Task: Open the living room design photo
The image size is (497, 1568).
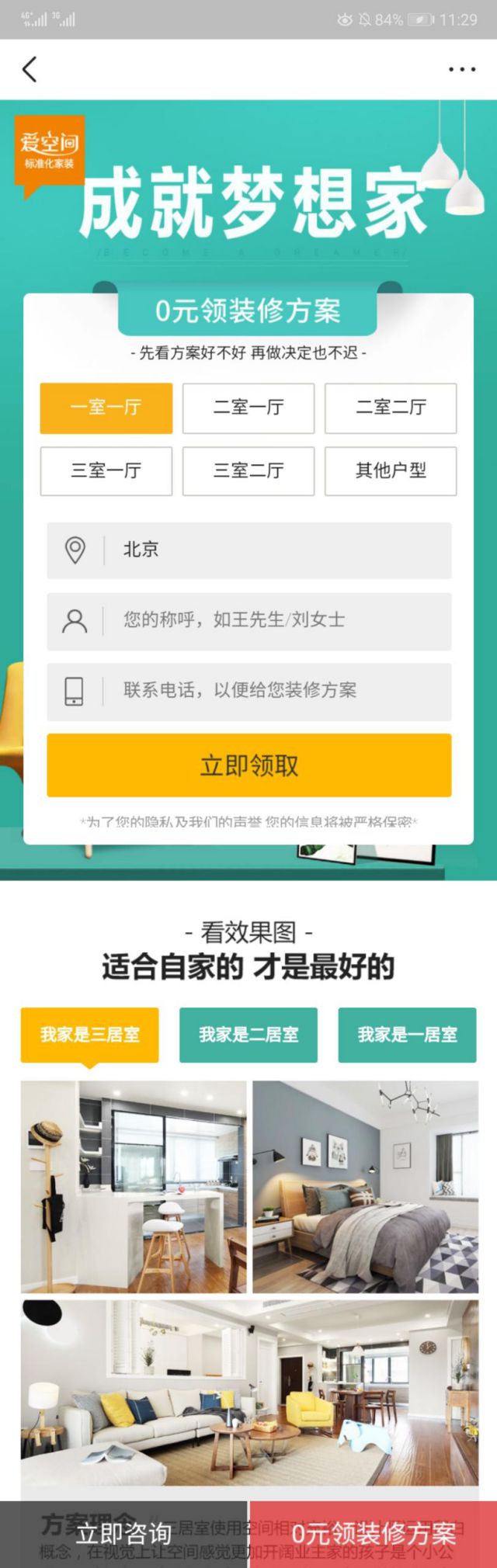Action: 248,1392
